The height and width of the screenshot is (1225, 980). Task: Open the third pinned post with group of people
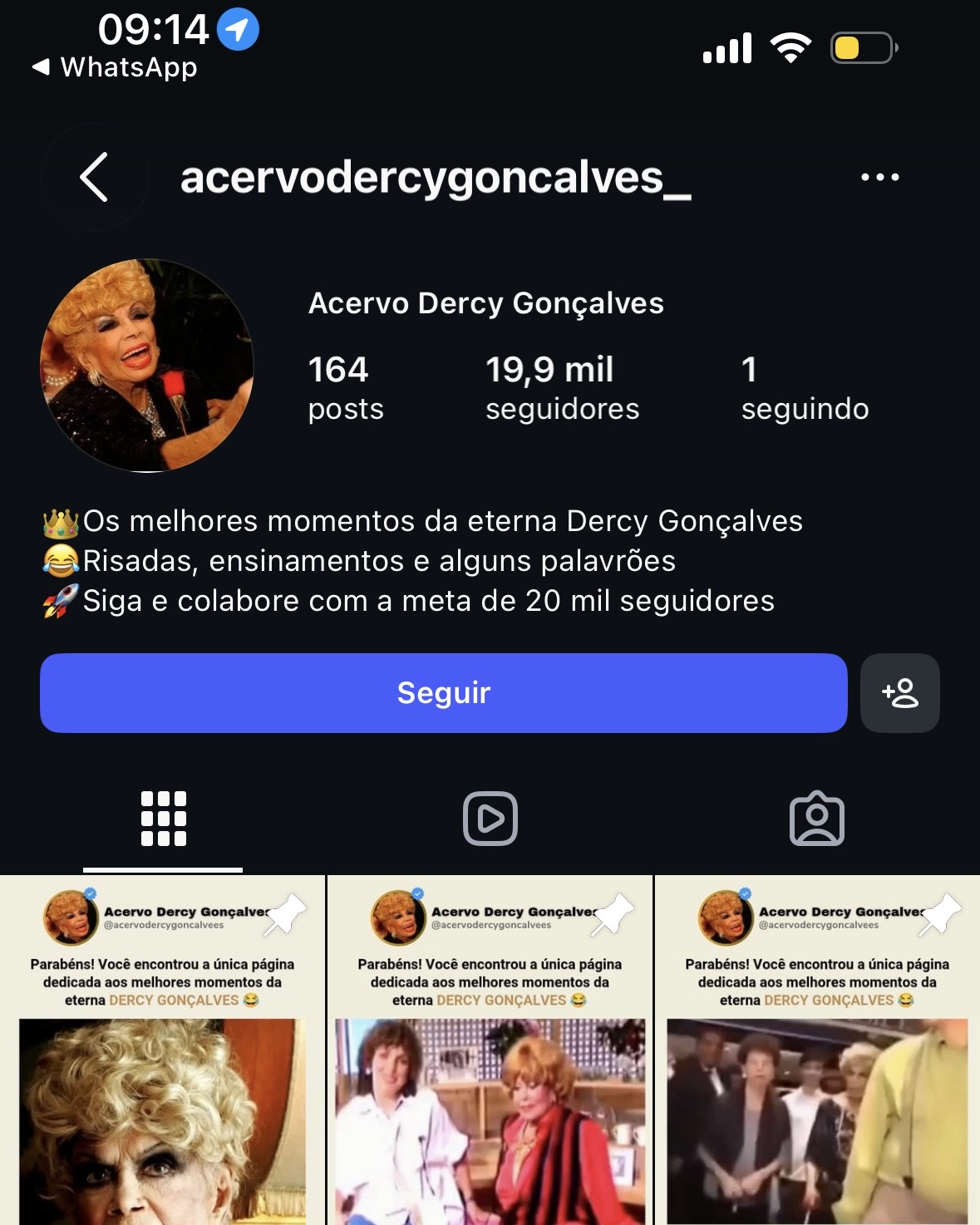coord(818,1050)
